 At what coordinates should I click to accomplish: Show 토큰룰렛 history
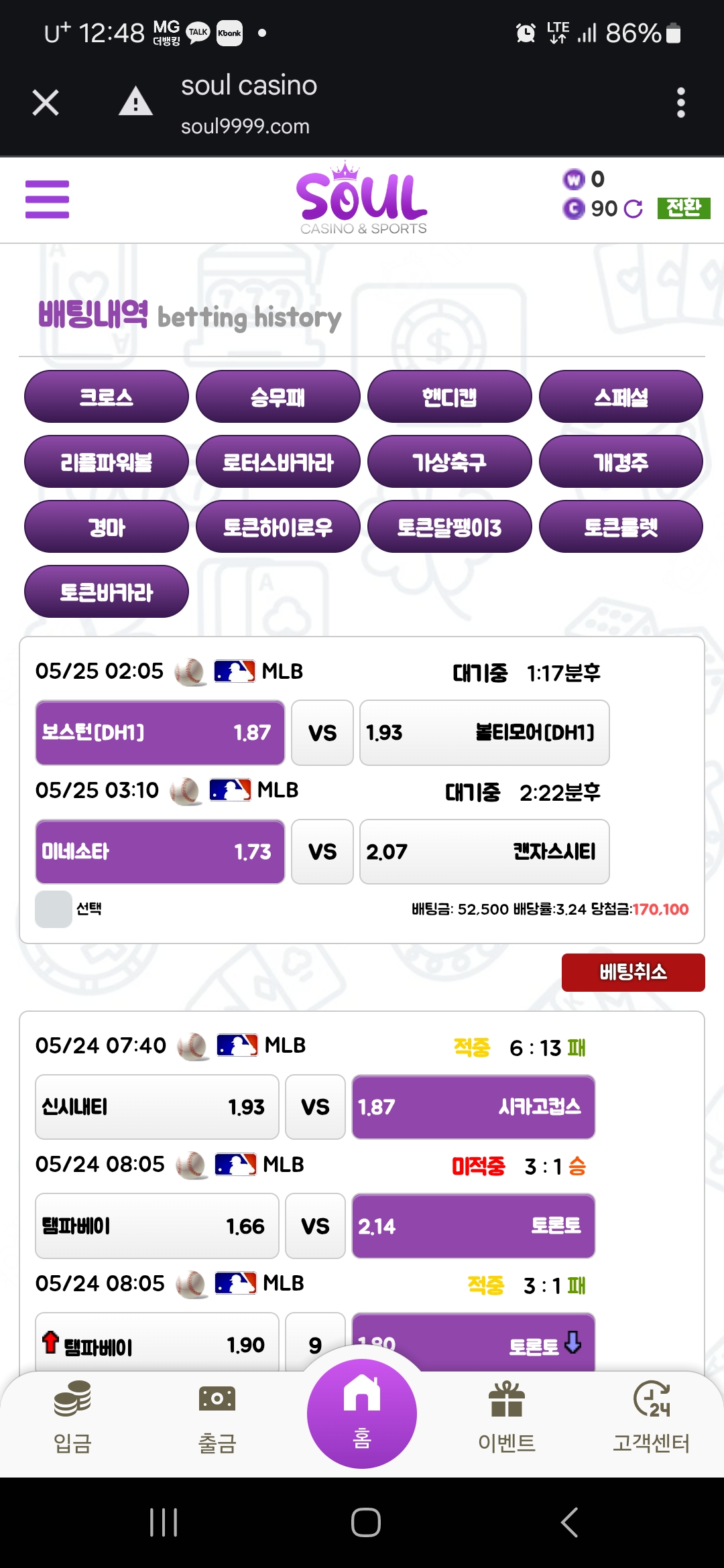[621, 527]
